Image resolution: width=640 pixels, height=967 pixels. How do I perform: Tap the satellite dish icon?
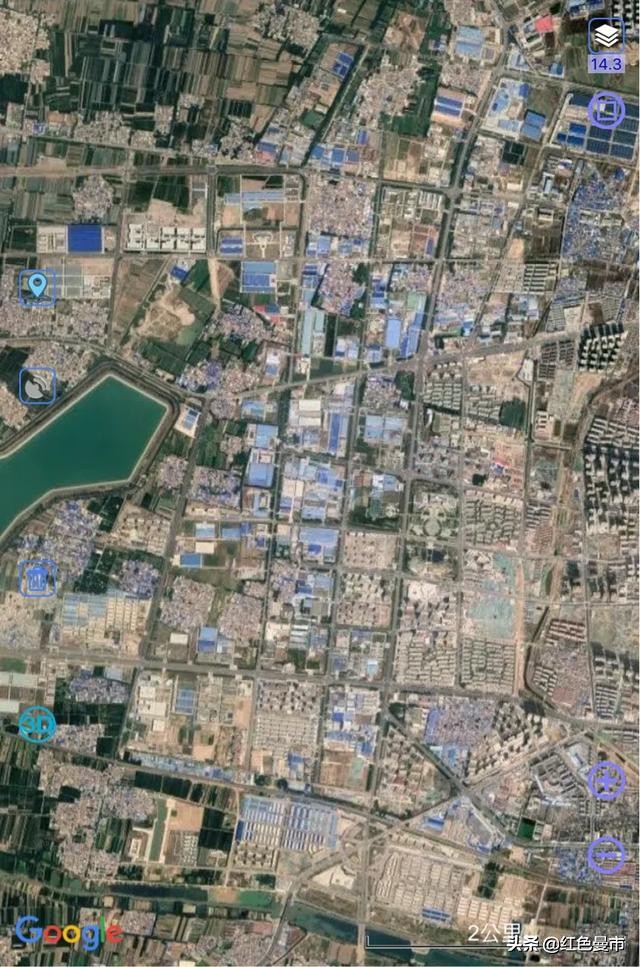38,386
